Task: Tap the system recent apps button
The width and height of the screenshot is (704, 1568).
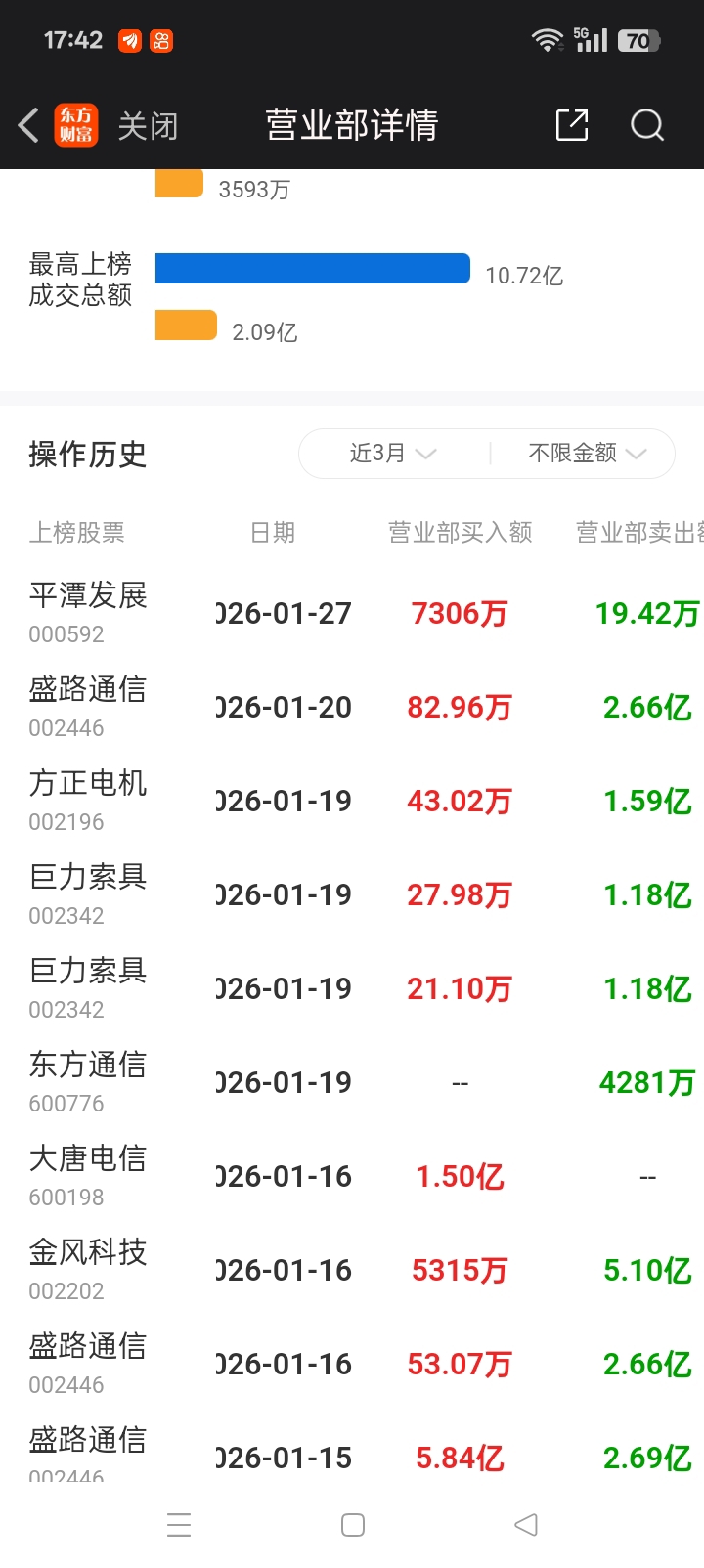Action: [179, 1525]
